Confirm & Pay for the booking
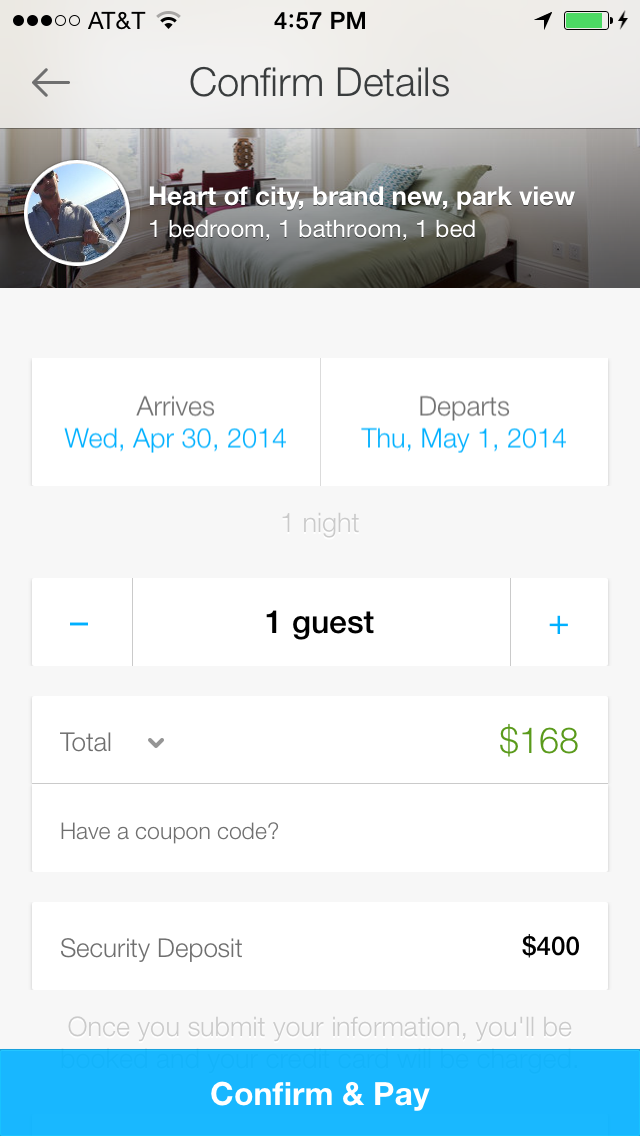Image resolution: width=640 pixels, height=1136 pixels. pos(320,1094)
